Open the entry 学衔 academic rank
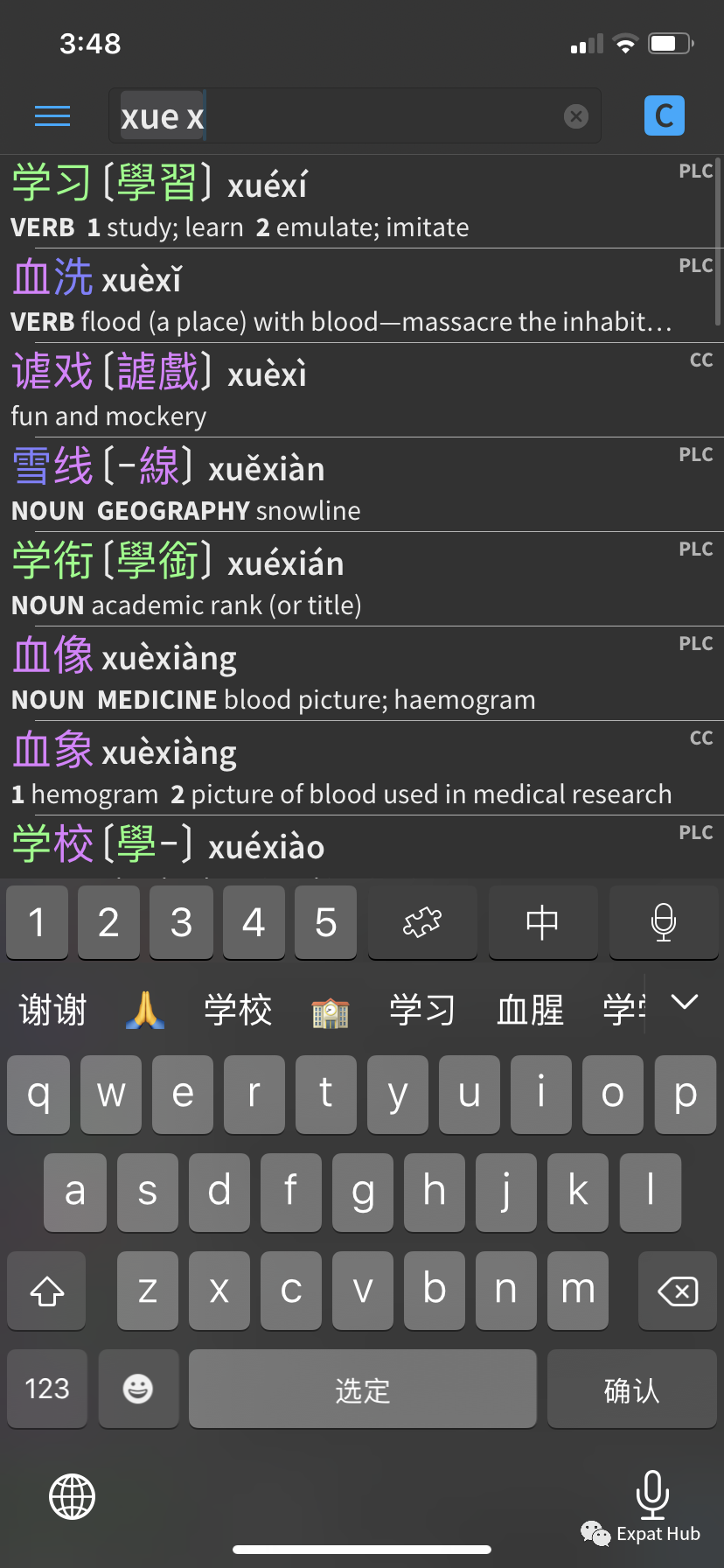724x1568 pixels. (362, 580)
